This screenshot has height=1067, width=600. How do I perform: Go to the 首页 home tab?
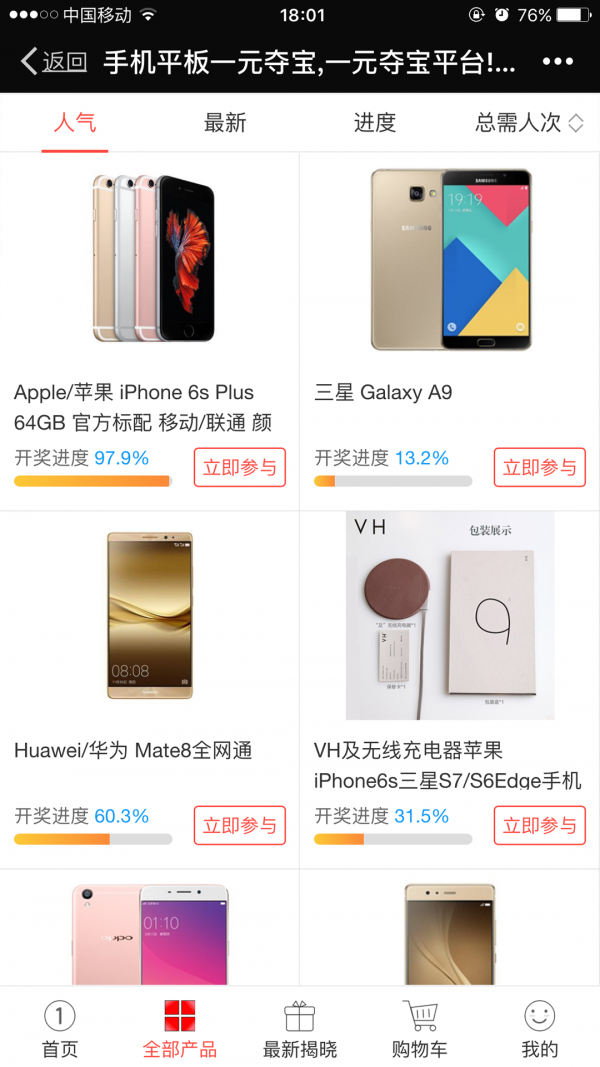coord(60,1029)
